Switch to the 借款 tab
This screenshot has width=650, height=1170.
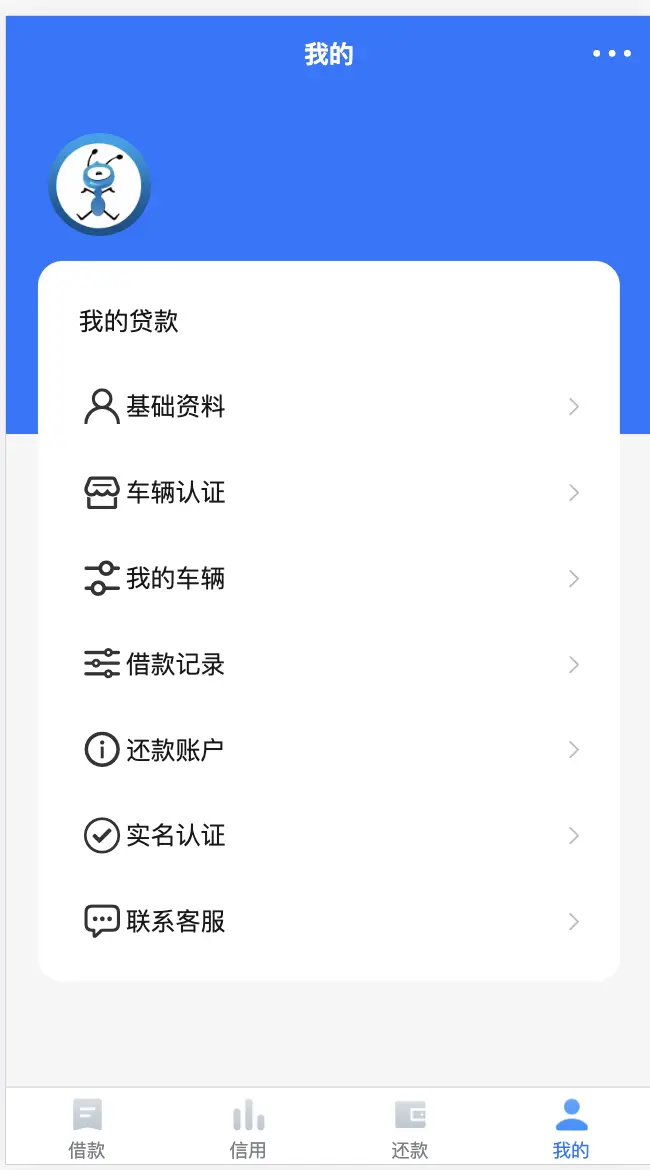[87, 1129]
